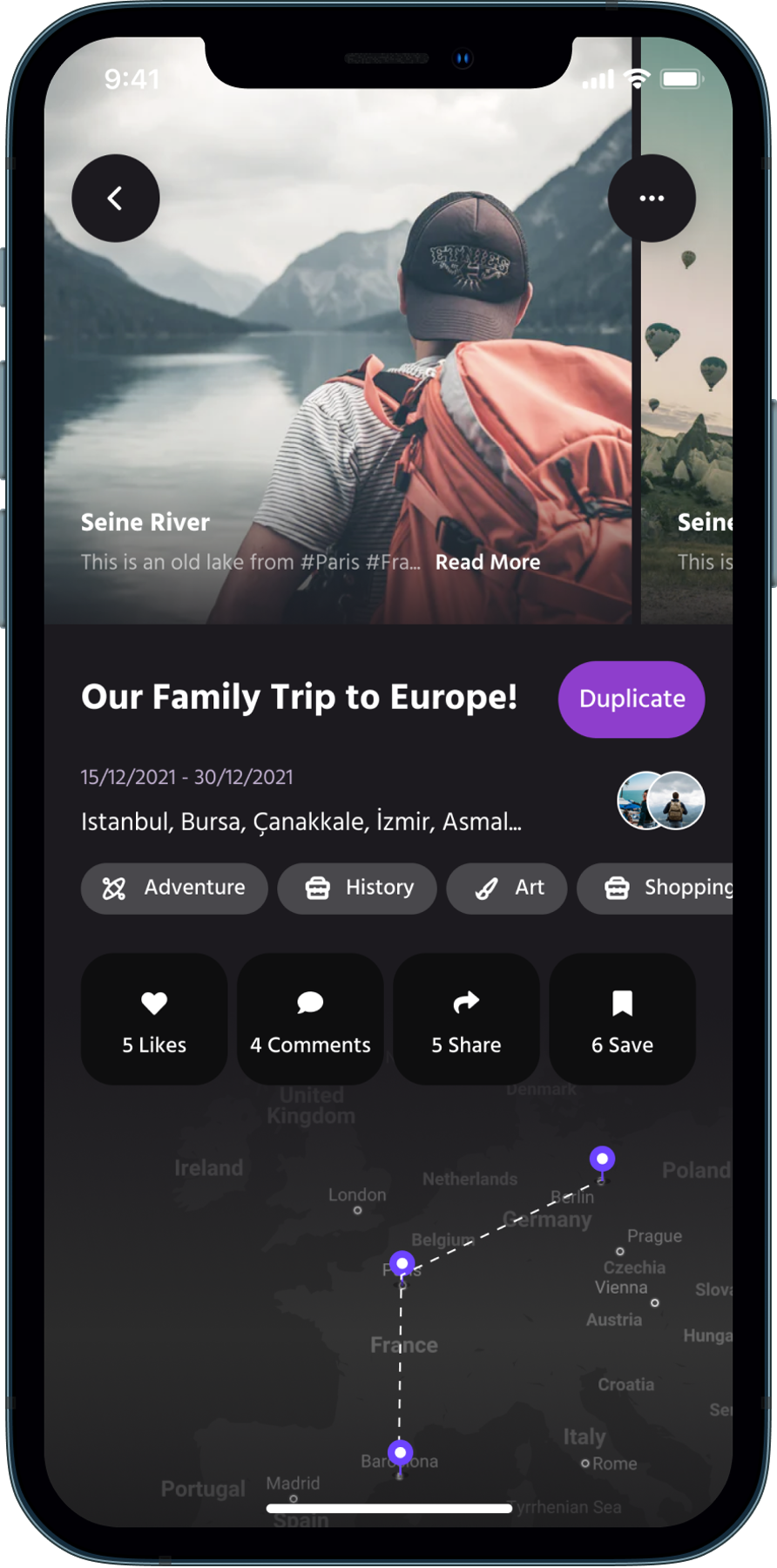777x1568 pixels.
Task: Tap the map pin near Berlin
Action: point(602,1160)
